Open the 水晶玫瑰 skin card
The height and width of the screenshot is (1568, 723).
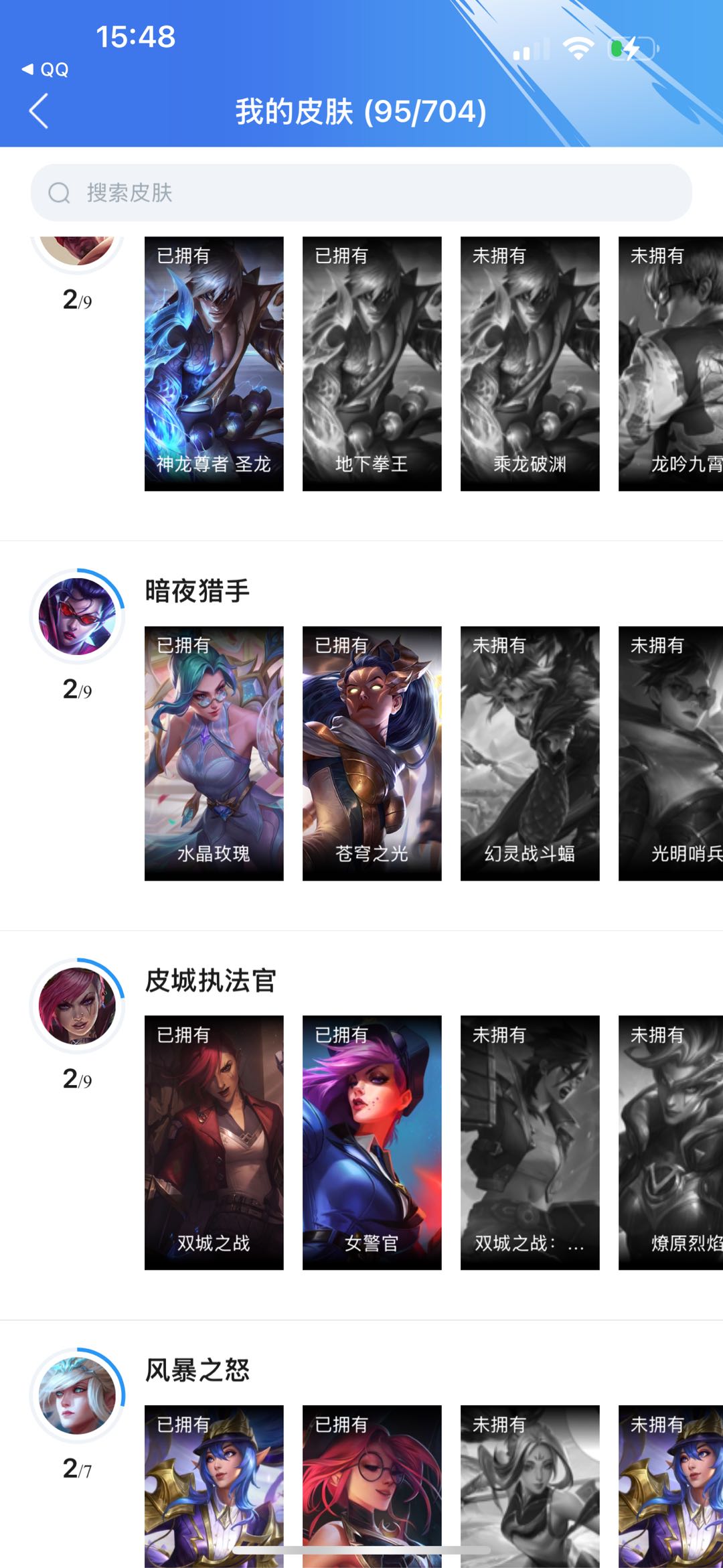(214, 753)
